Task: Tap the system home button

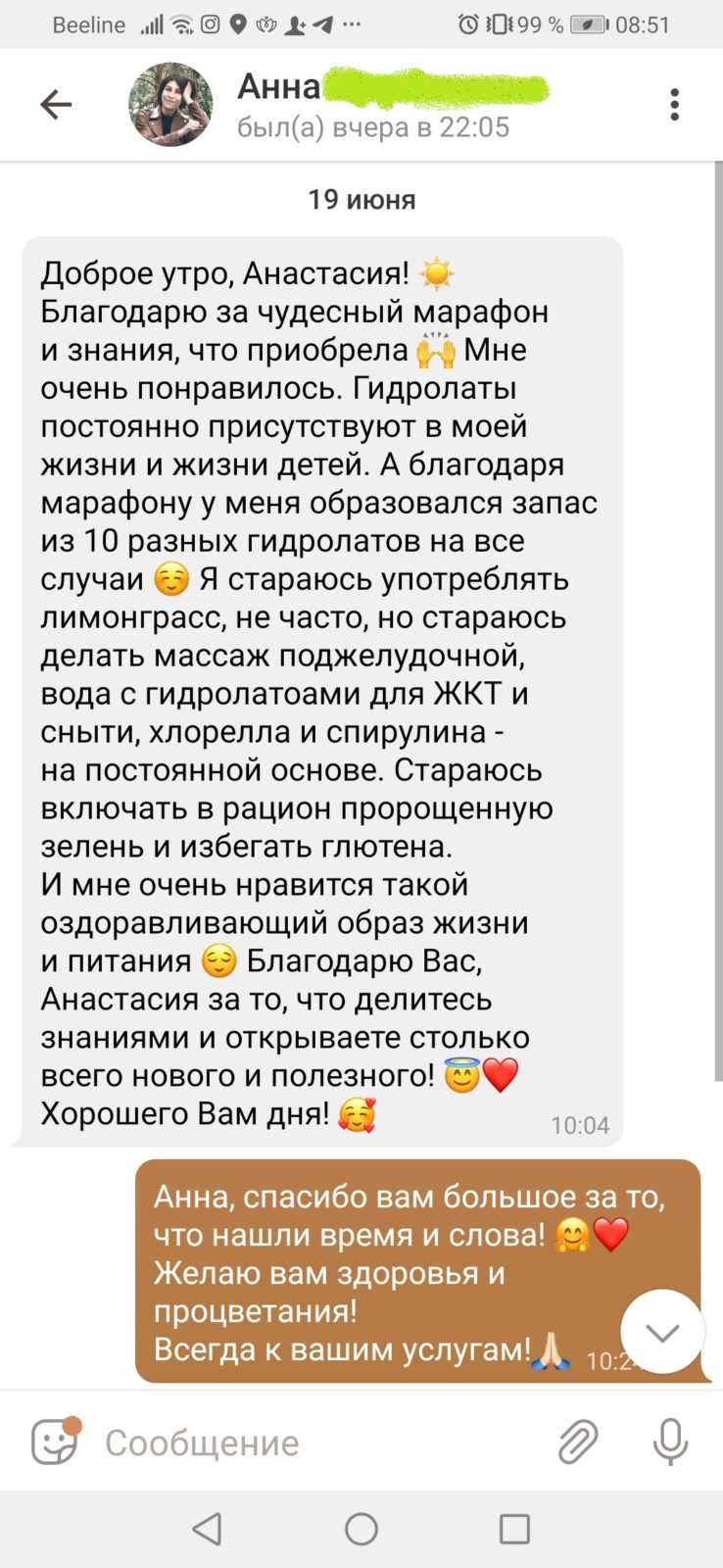Action: (x=361, y=1529)
